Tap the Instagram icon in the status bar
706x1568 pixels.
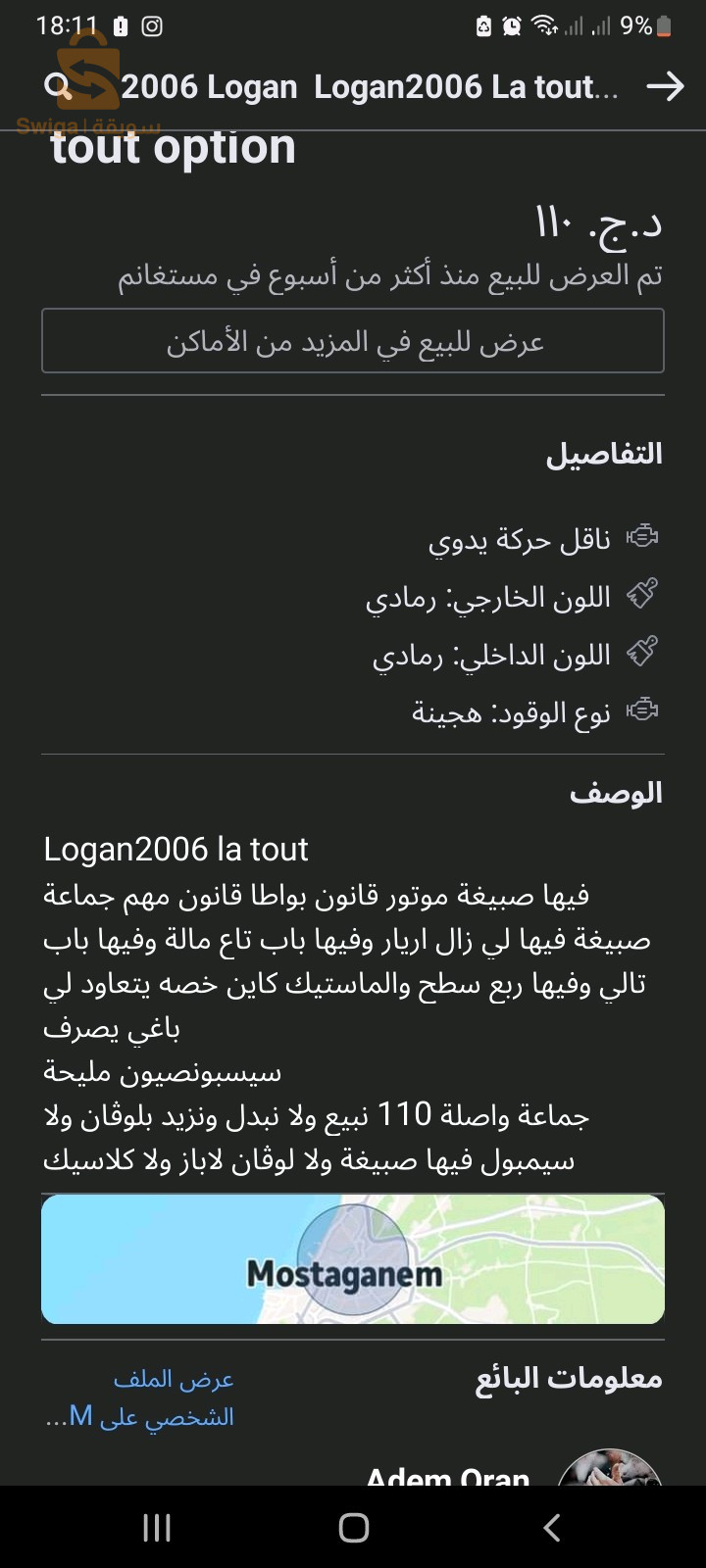tap(153, 26)
